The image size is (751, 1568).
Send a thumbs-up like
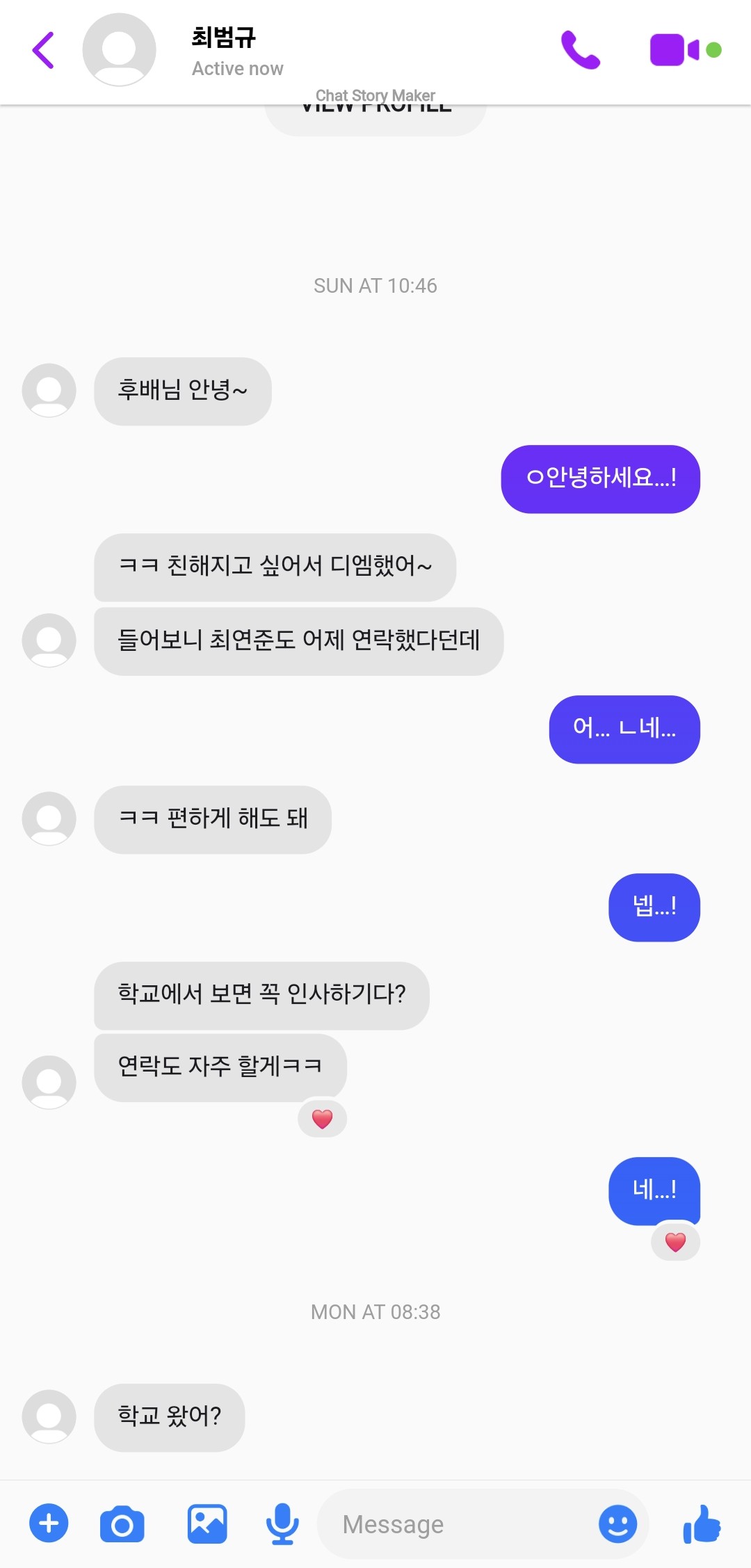pos(702,1523)
